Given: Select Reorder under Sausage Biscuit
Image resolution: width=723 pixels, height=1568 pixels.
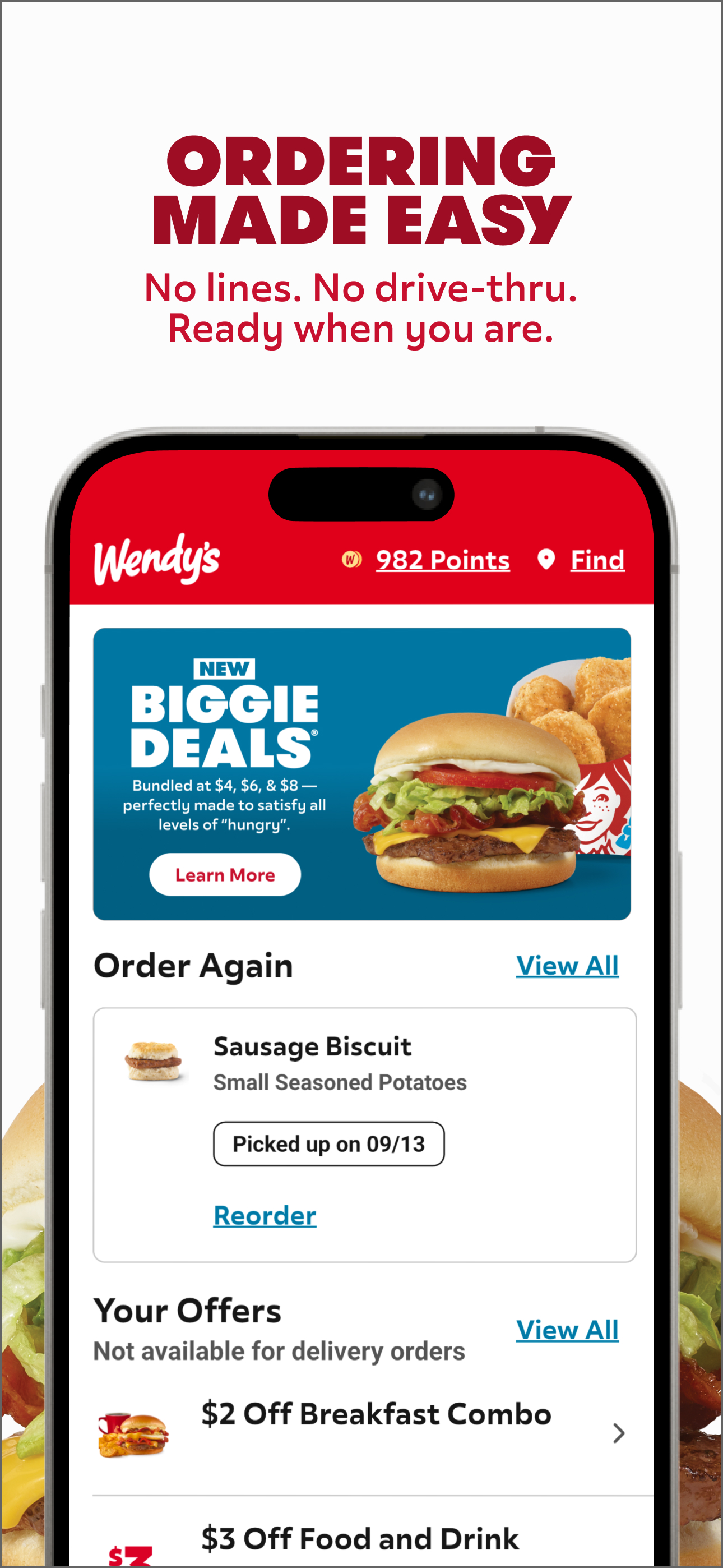Looking at the screenshot, I should pos(265,1215).
